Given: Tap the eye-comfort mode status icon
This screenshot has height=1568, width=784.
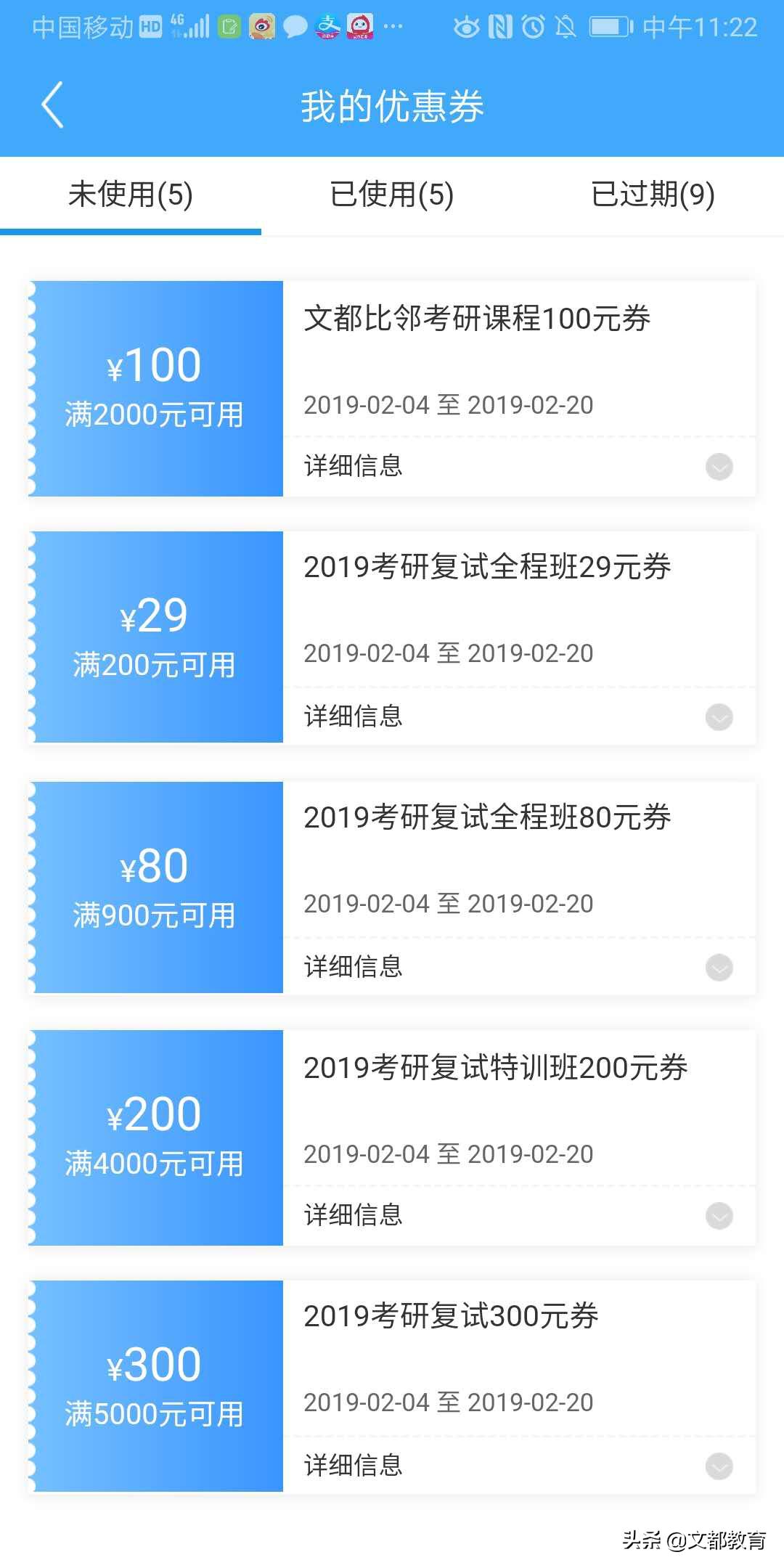Looking at the screenshot, I should tap(468, 27).
